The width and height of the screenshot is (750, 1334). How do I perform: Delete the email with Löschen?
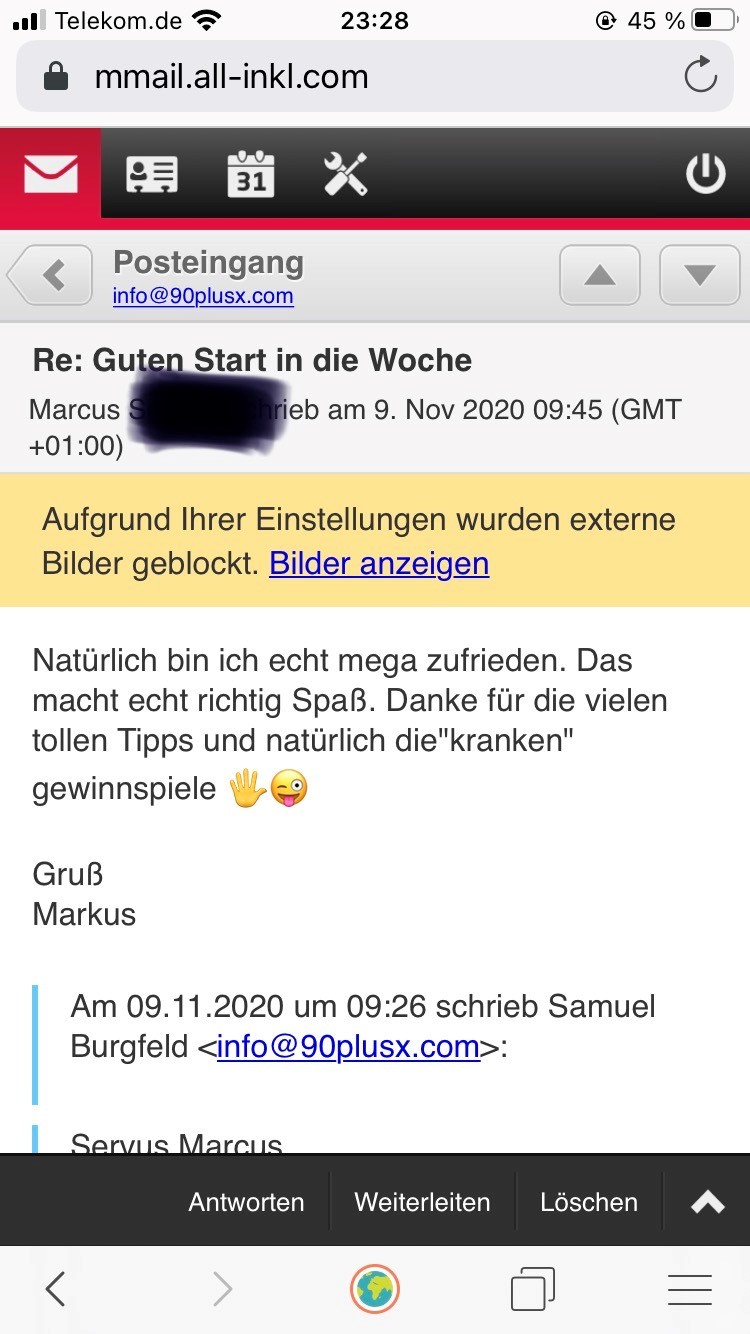588,1202
